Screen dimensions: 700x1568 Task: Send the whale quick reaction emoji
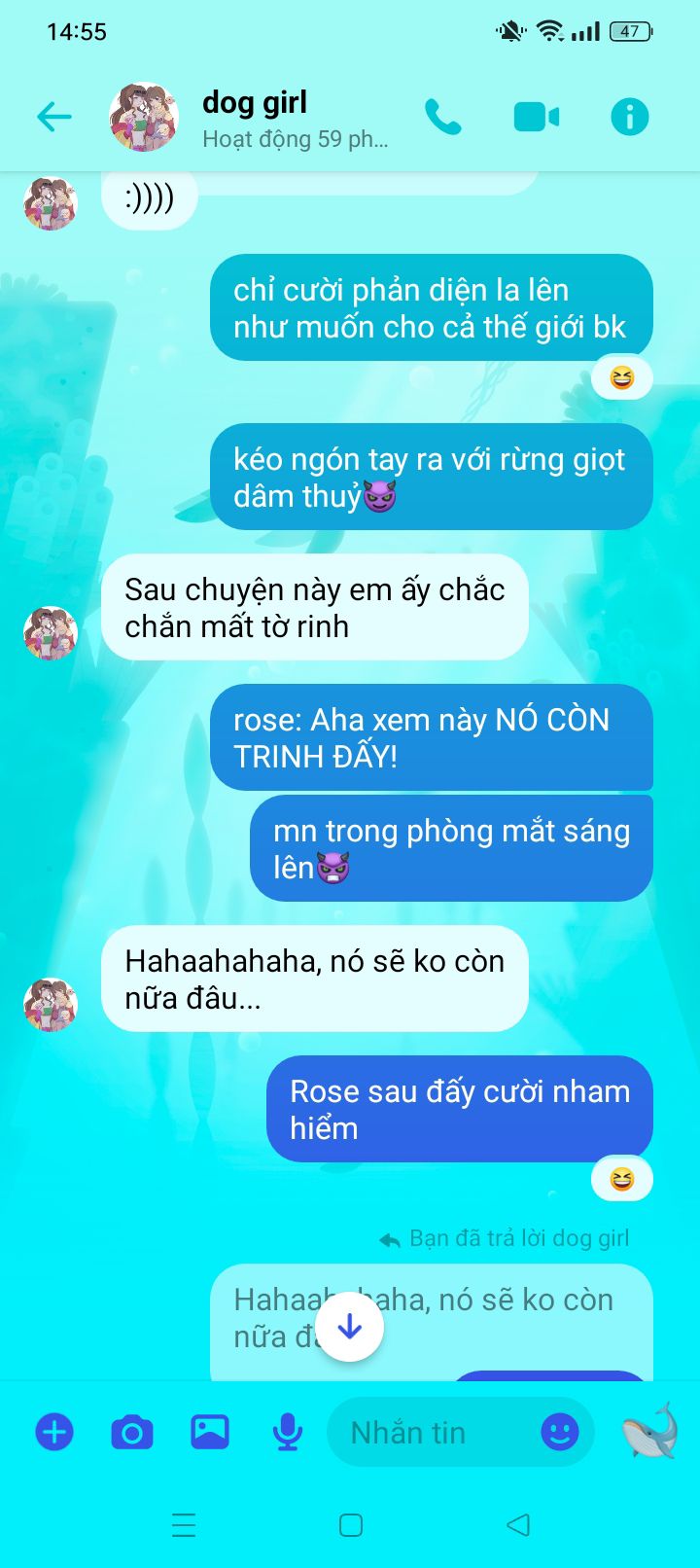649,1430
